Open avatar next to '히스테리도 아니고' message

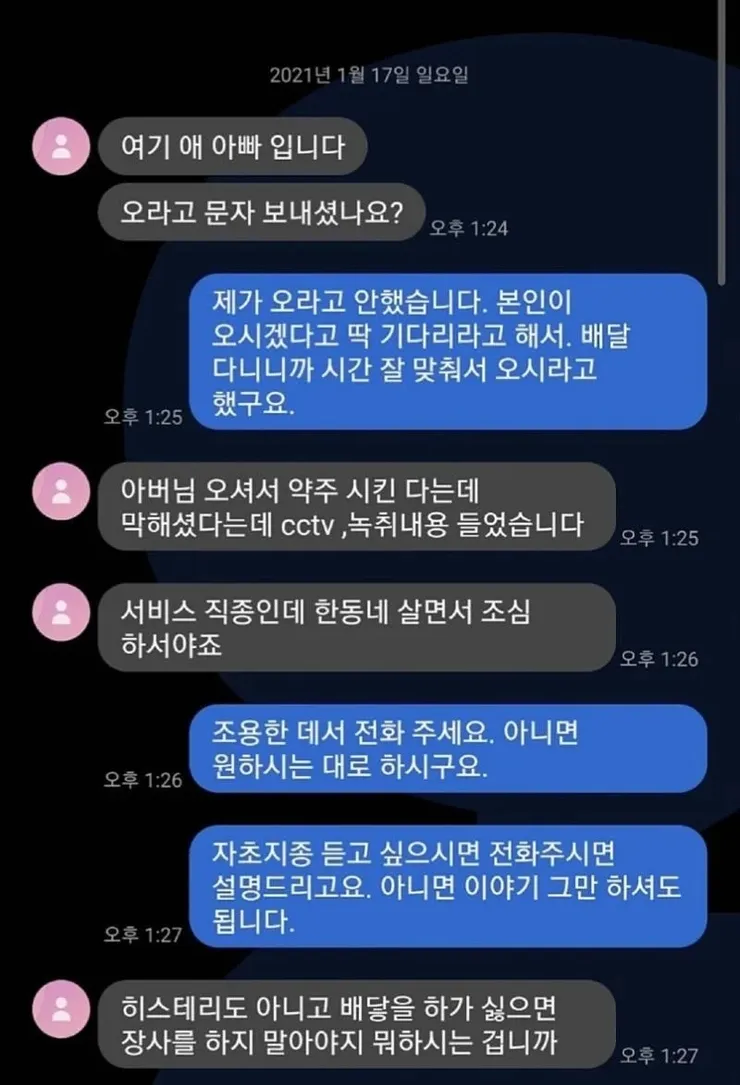click(x=61, y=1005)
